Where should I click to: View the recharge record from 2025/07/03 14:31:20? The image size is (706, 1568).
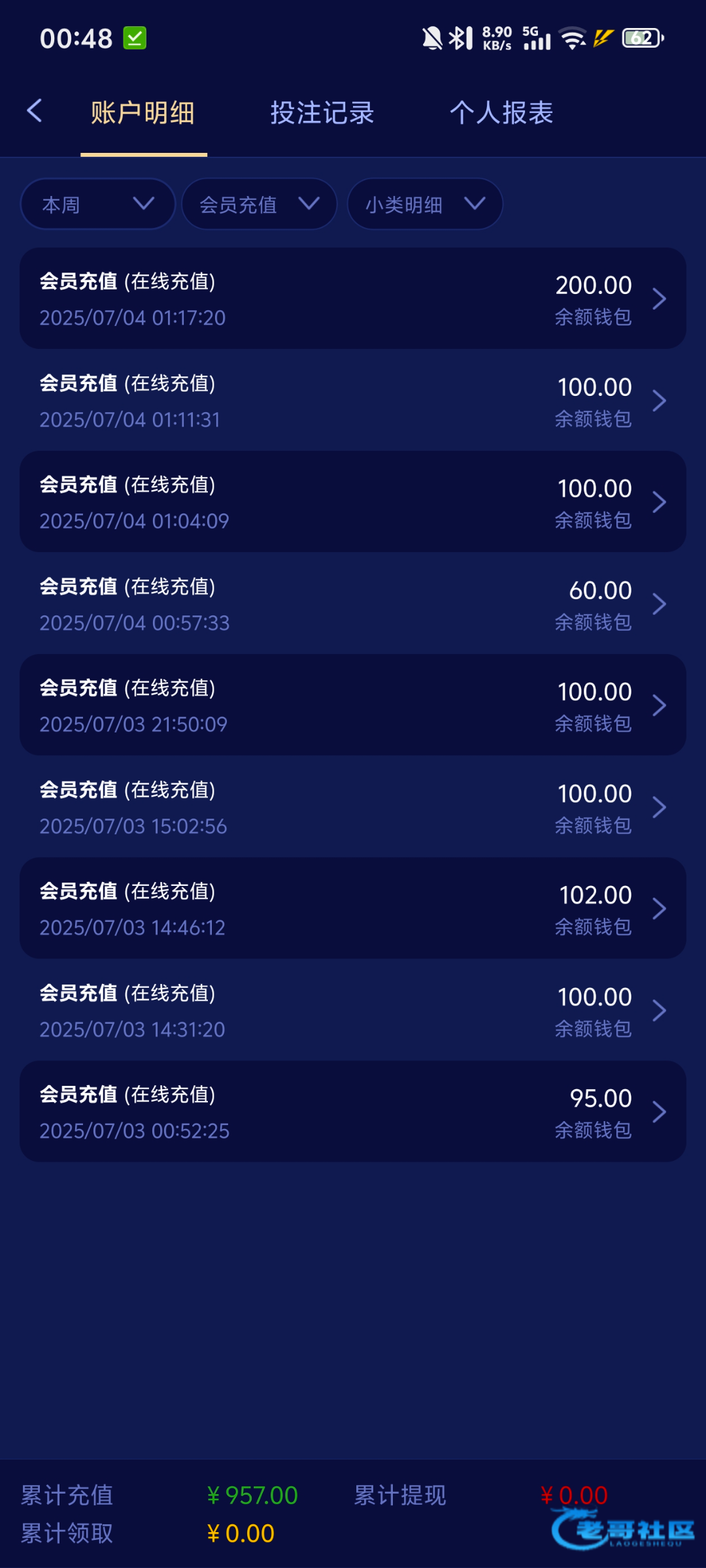[x=353, y=1010]
